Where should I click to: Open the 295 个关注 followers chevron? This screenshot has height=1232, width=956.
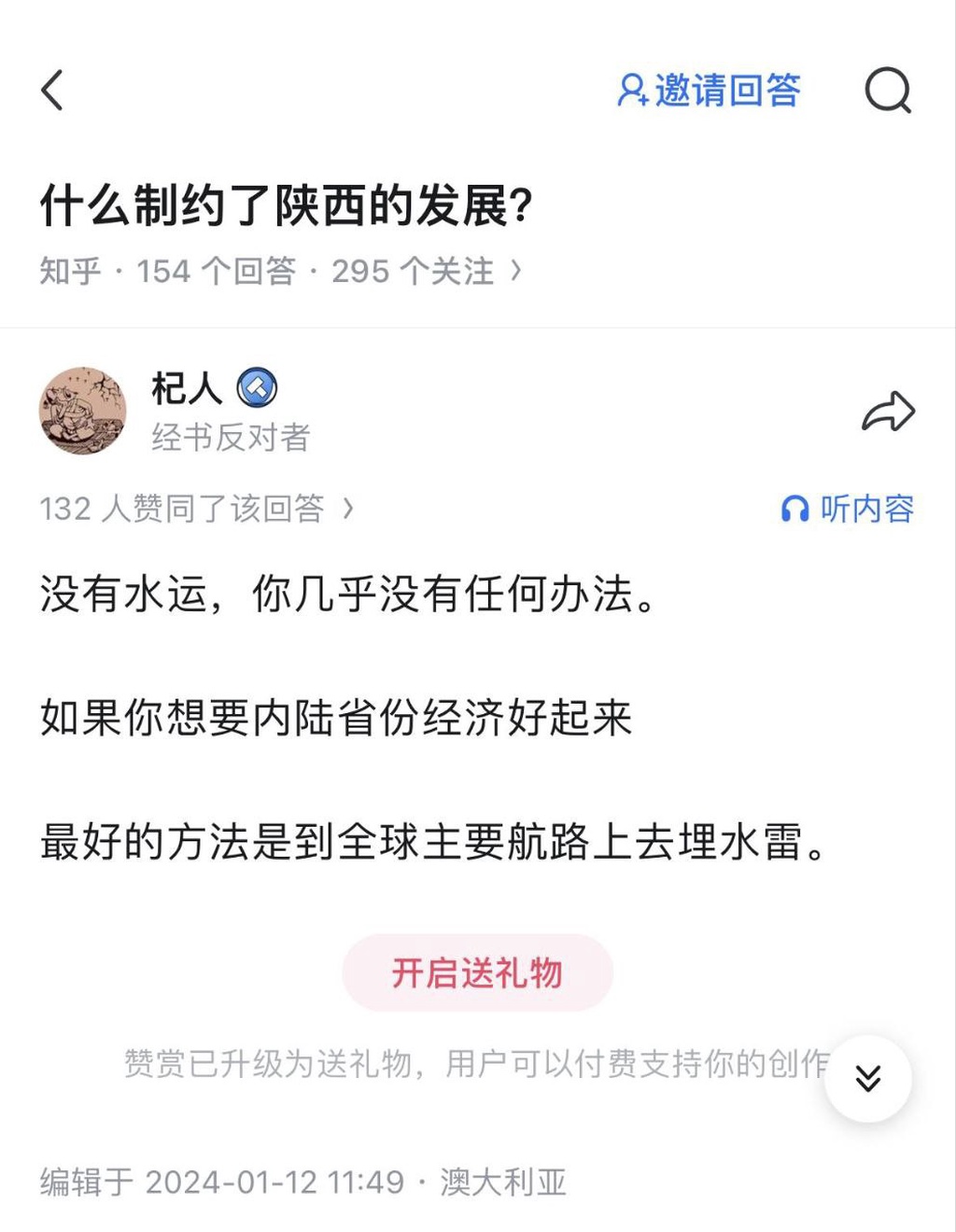[516, 271]
